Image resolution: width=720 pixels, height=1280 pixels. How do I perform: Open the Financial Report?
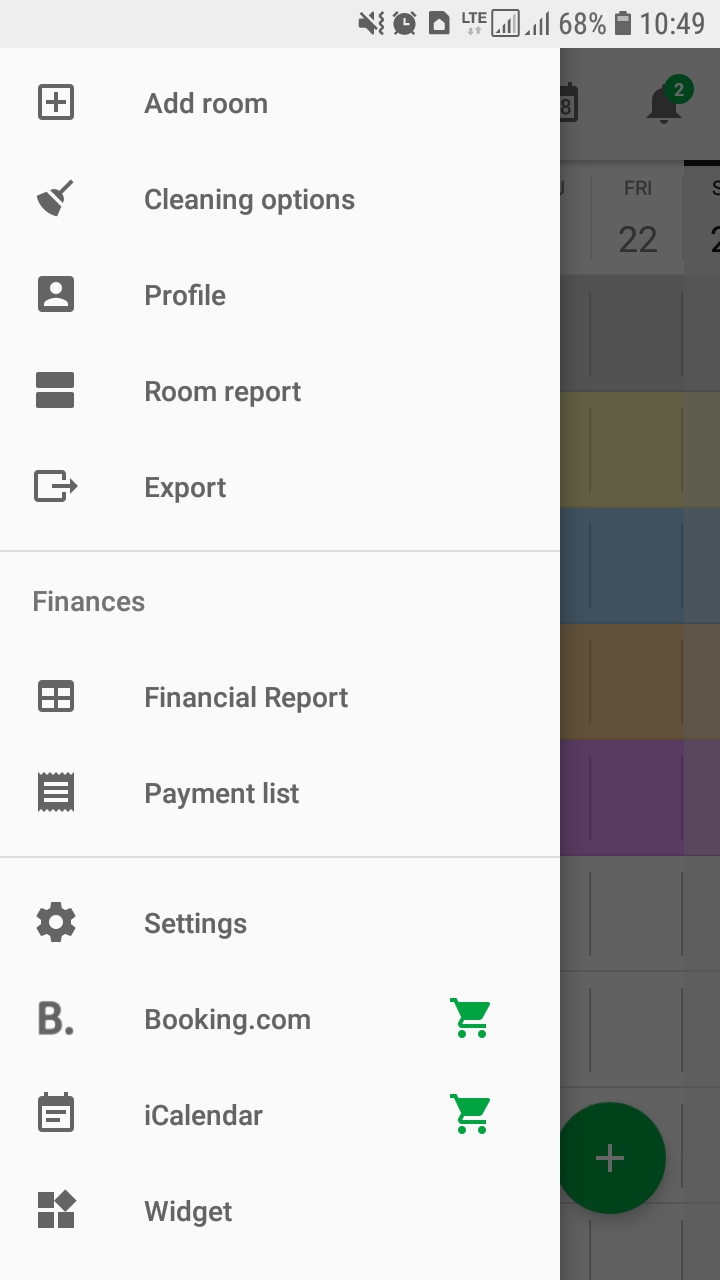(280, 698)
